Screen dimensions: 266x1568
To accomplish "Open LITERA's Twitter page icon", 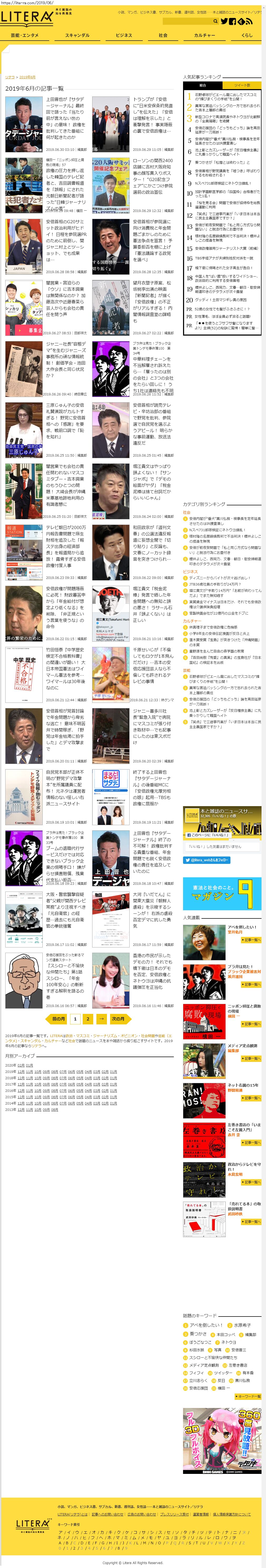I will click(x=224, y=21).
